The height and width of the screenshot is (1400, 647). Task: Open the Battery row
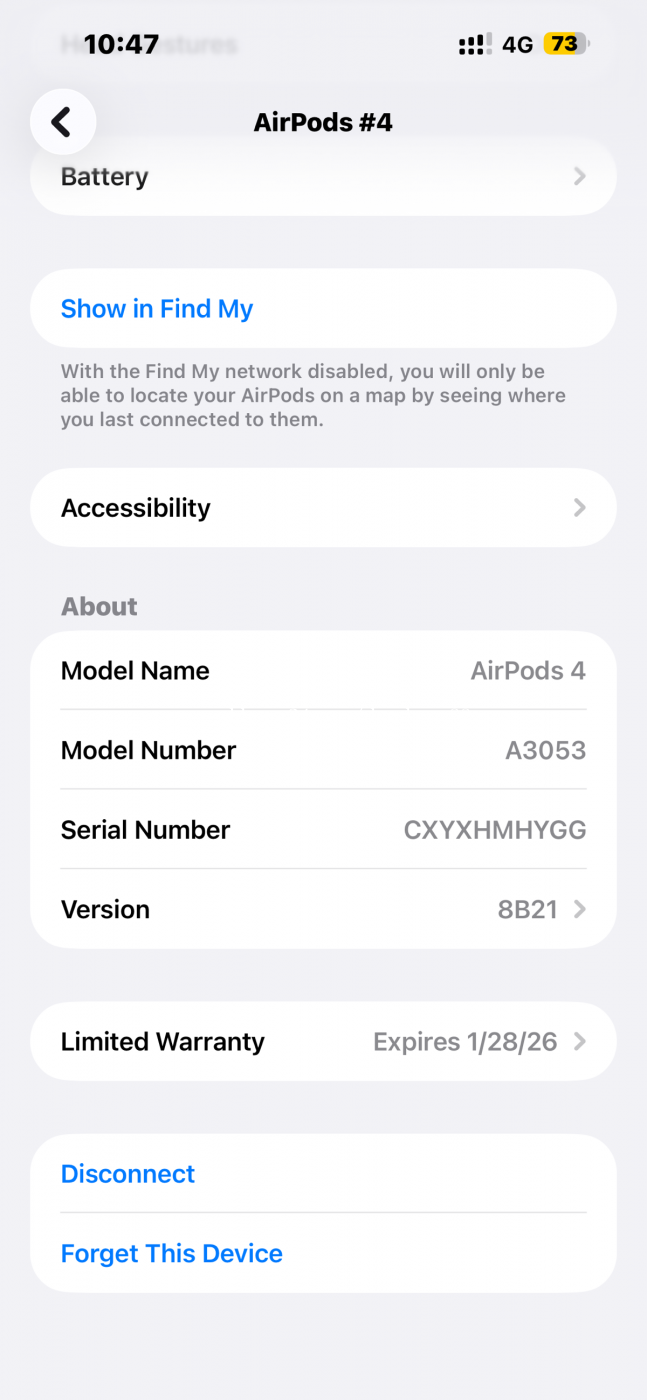pyautogui.click(x=322, y=178)
